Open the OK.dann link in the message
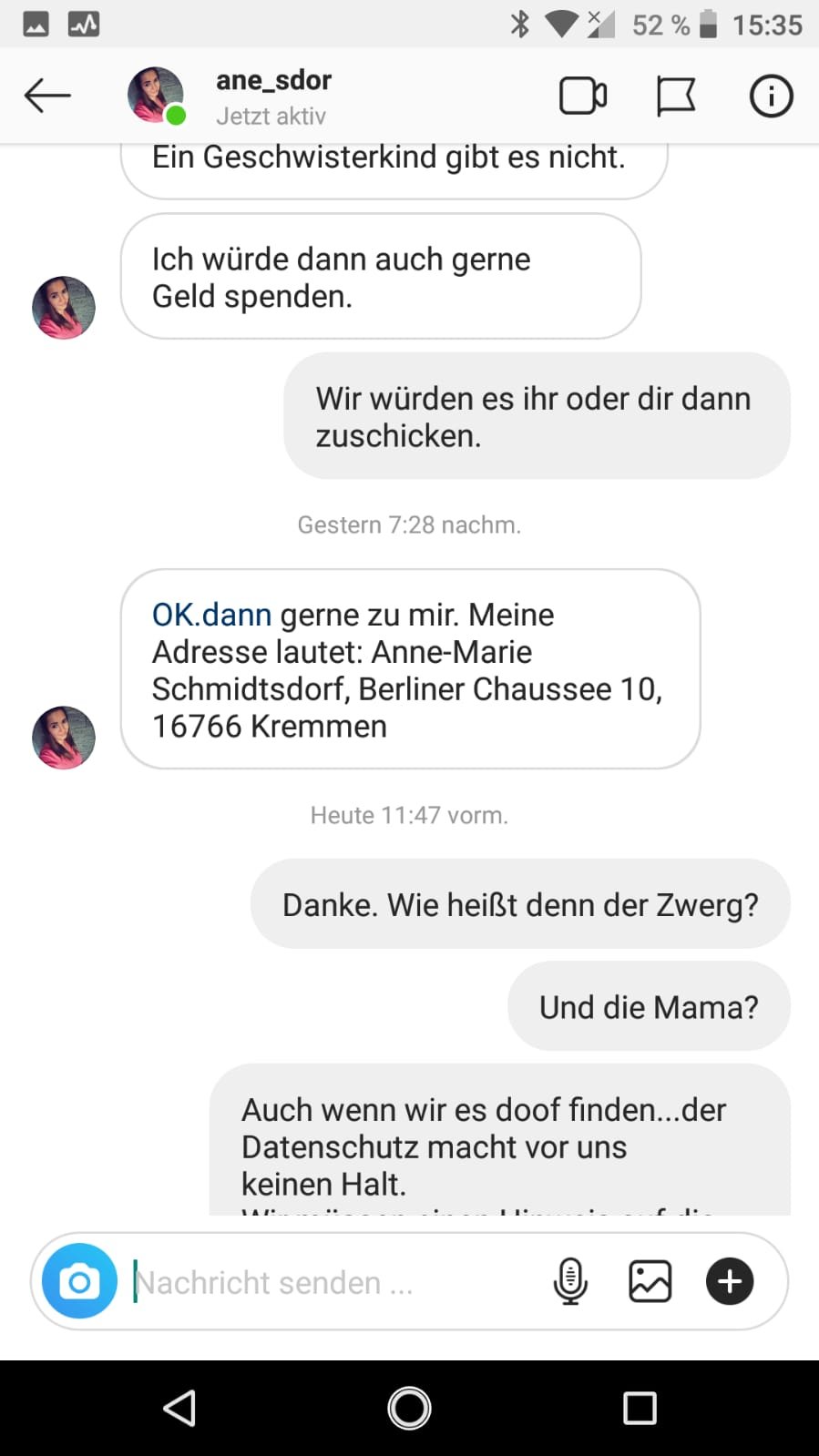This screenshot has height=1456, width=819. 211,615
